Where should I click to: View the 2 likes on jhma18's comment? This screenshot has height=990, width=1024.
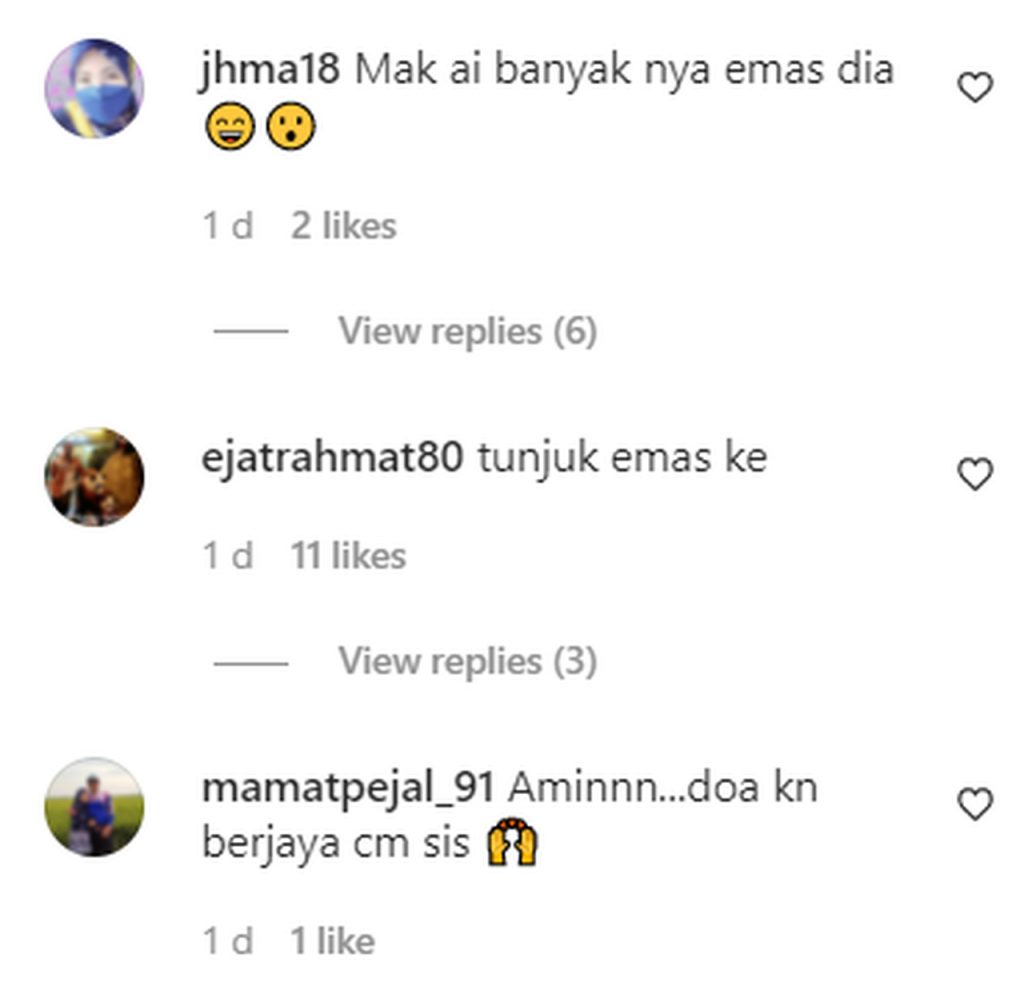343,226
